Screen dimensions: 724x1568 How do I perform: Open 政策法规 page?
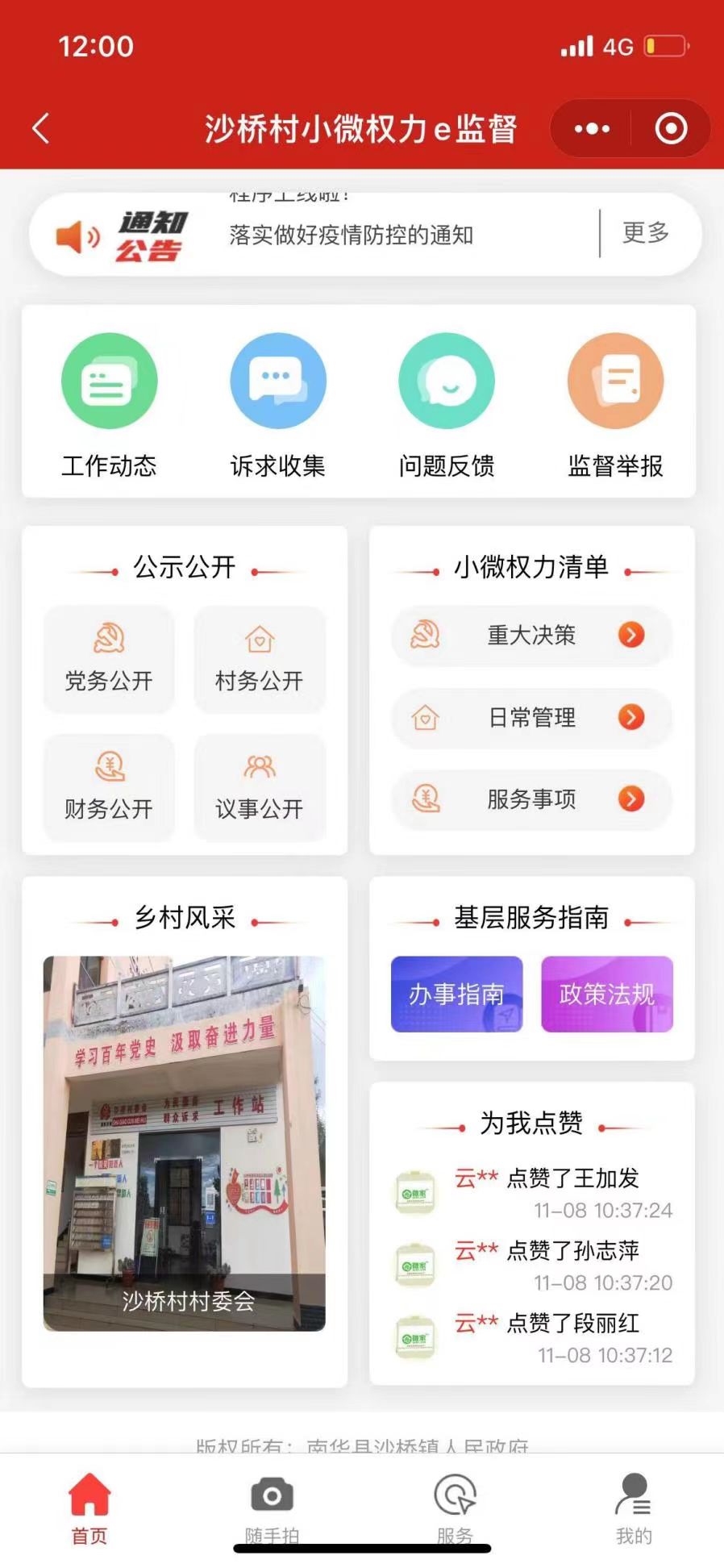(607, 994)
